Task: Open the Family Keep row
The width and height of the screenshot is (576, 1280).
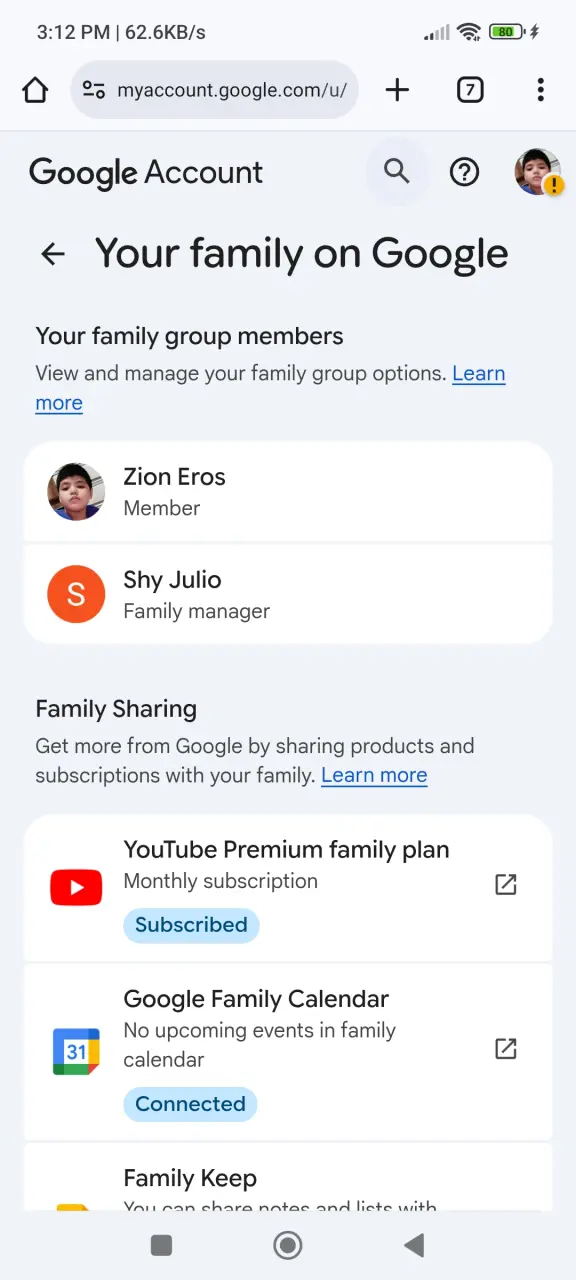Action: point(288,1177)
